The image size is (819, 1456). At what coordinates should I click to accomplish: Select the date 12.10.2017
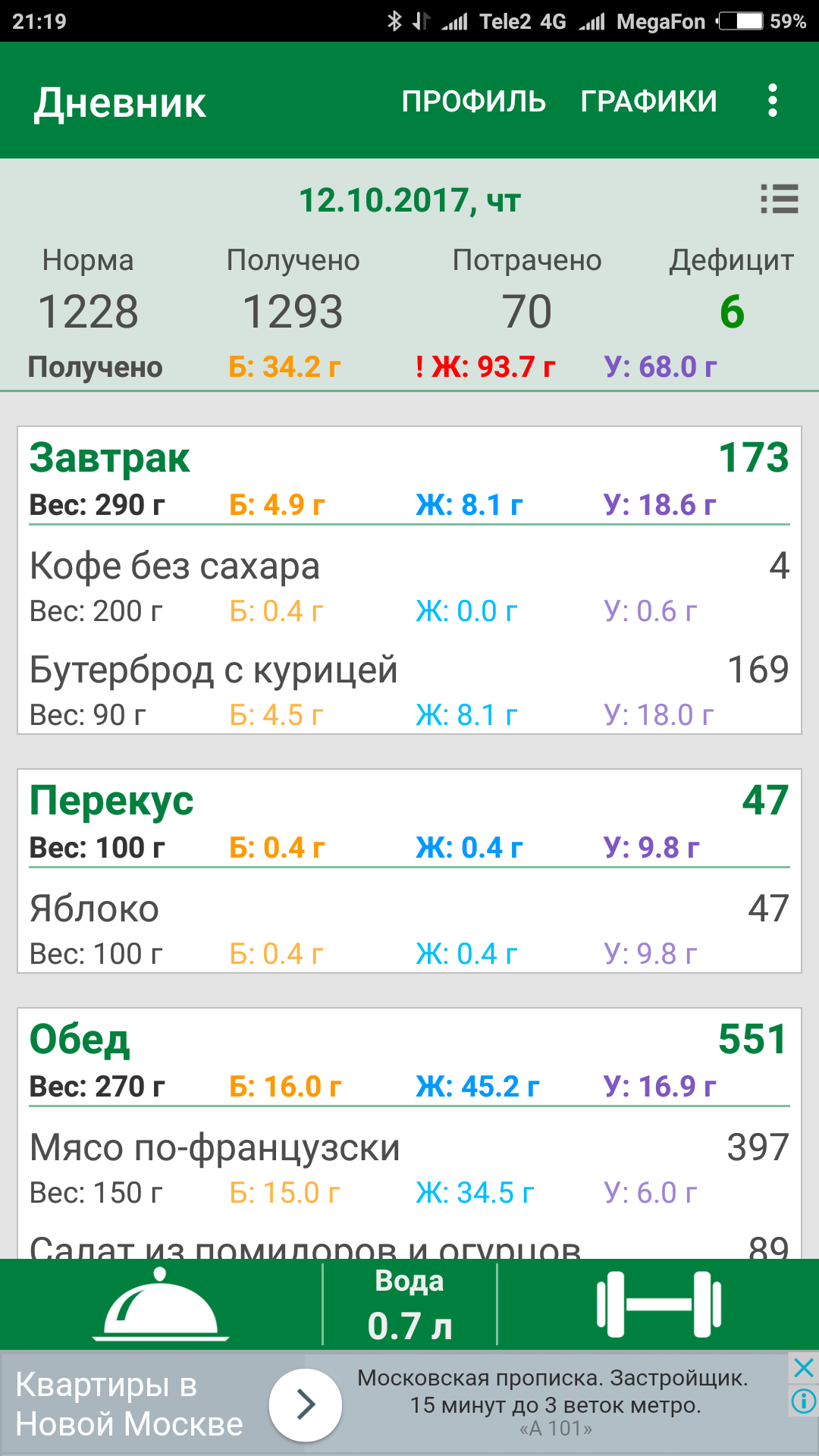(409, 201)
